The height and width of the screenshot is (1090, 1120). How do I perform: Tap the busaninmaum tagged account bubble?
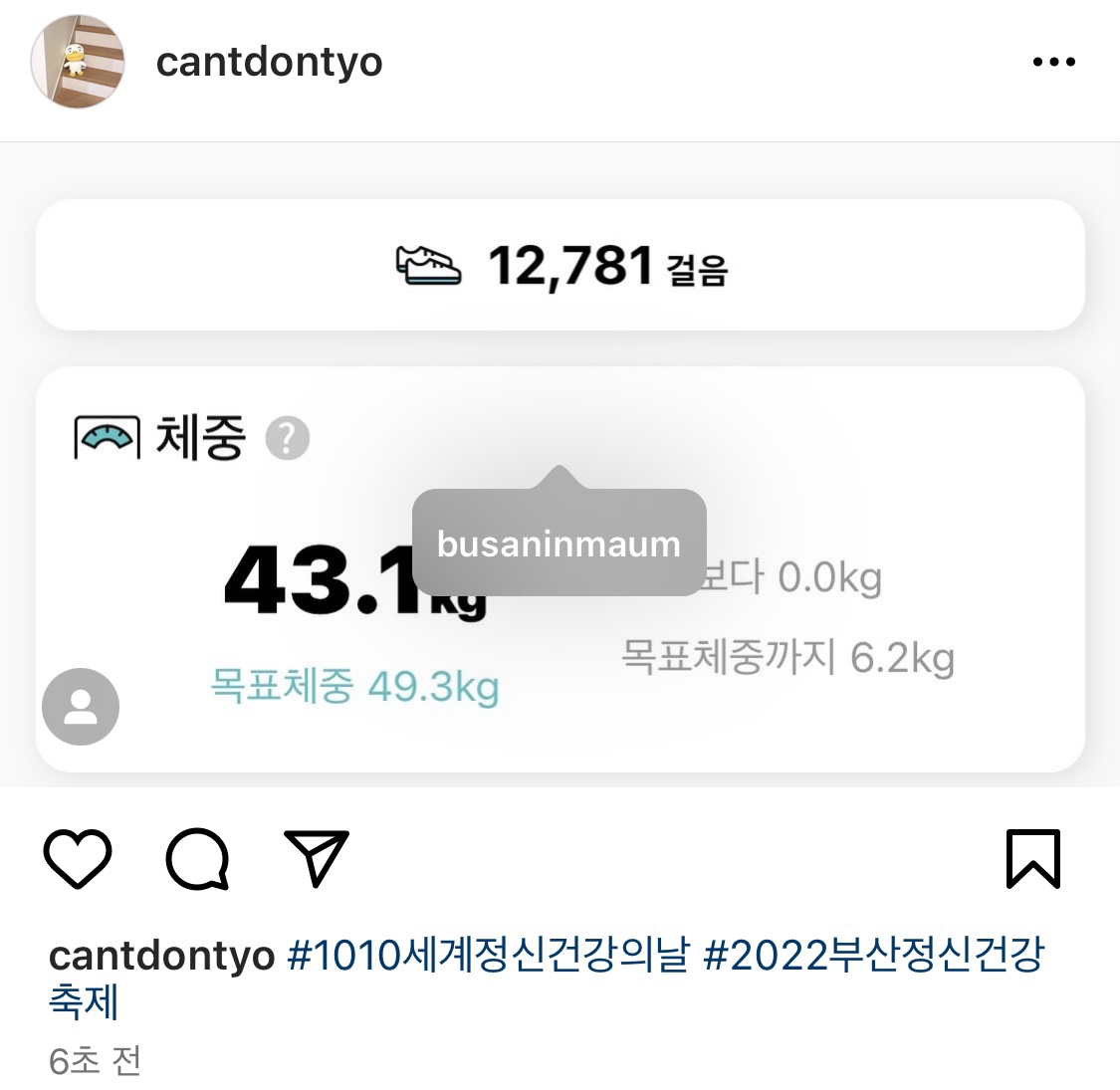coord(559,544)
